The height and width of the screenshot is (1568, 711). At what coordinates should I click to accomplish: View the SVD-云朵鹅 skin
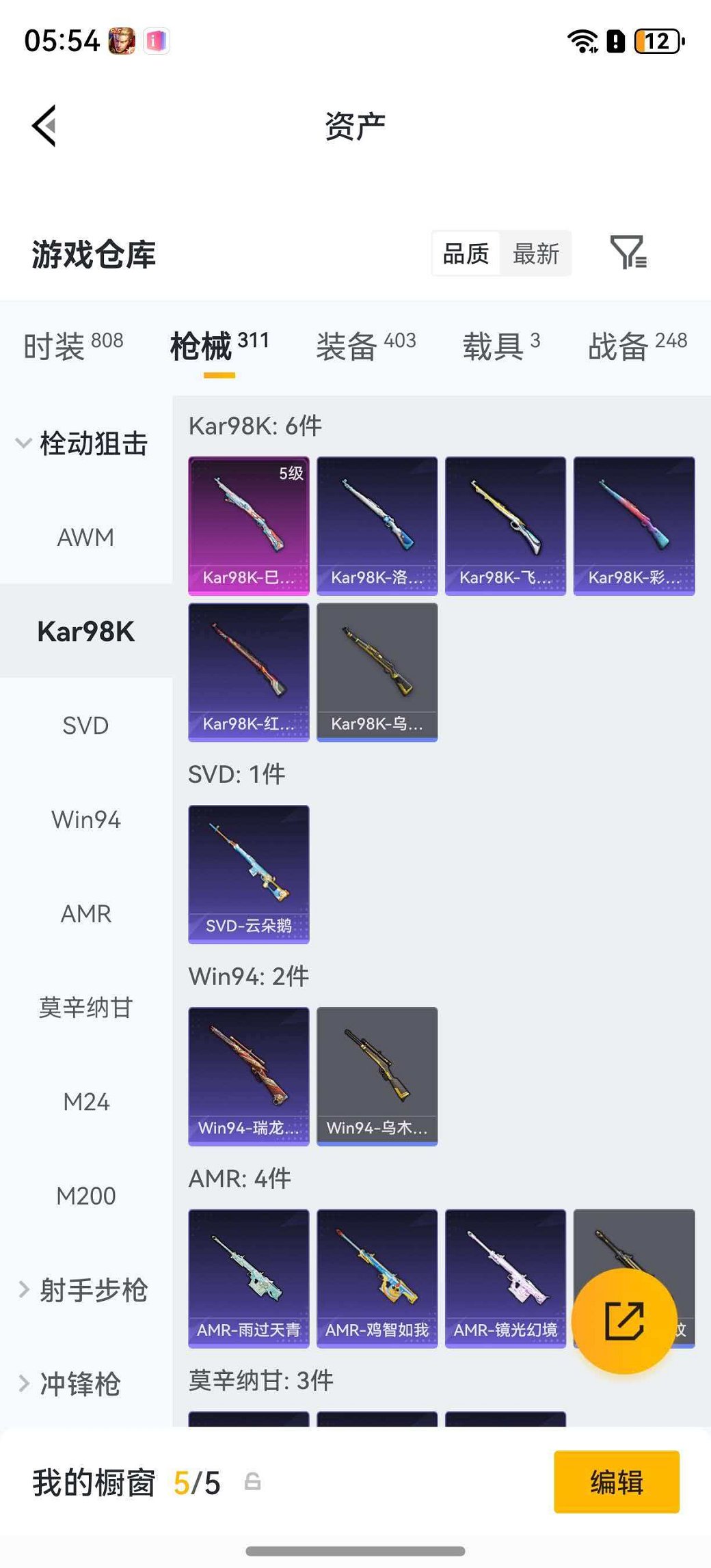pos(249,875)
